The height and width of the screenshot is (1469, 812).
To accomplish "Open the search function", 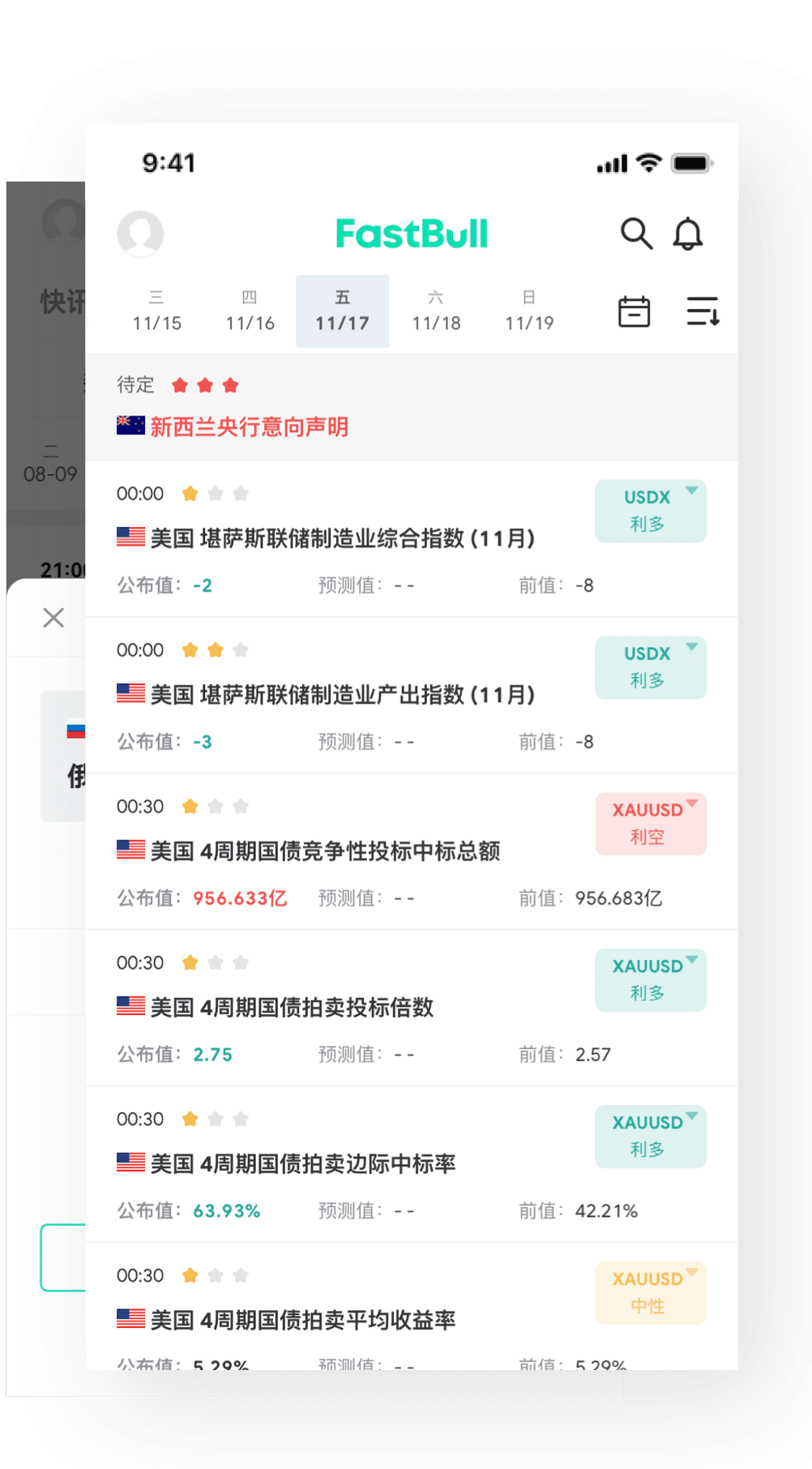I will coord(637,234).
